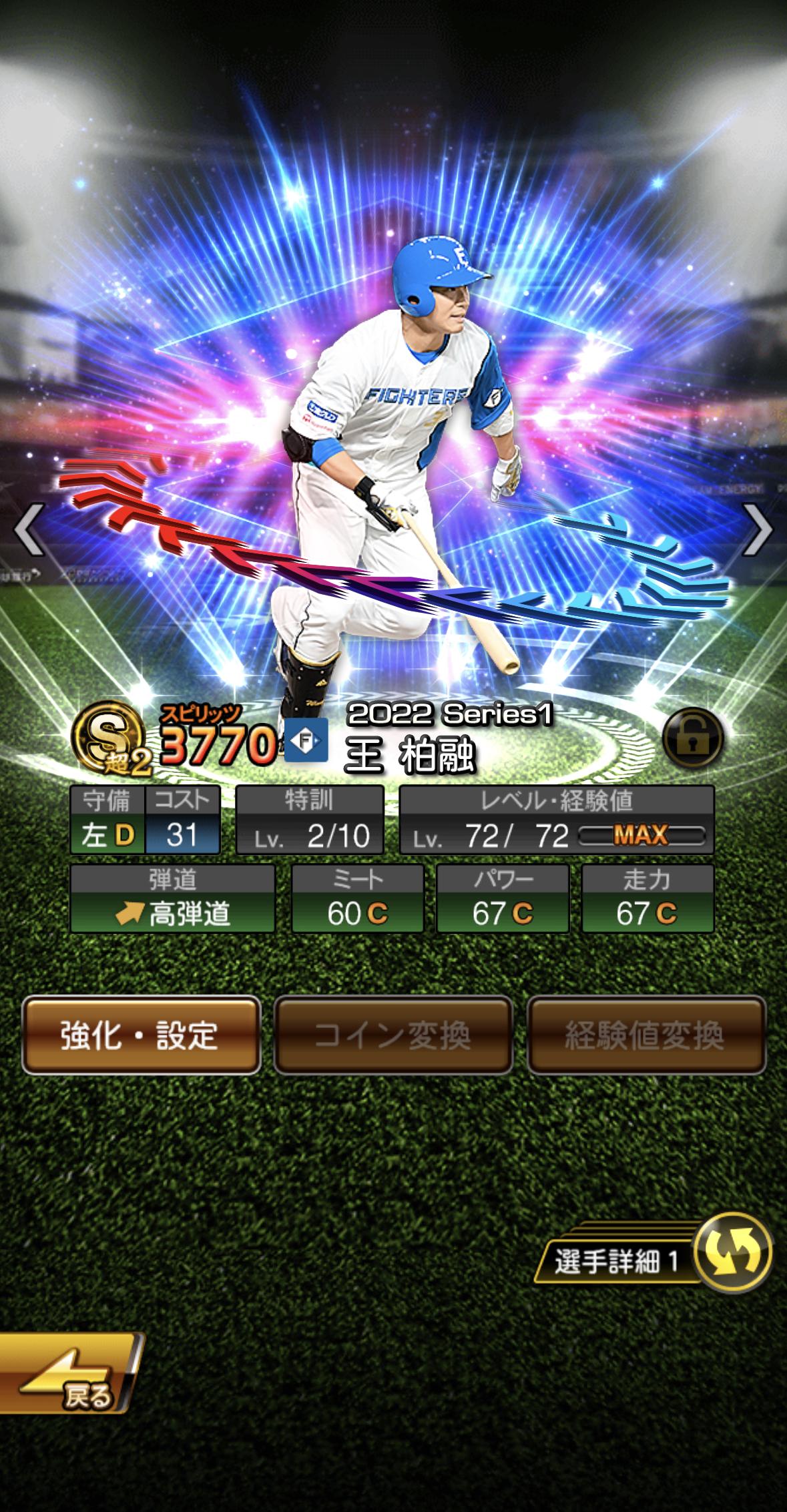The height and width of the screenshot is (1512, 787).
Task: Open 強化・設定 menu
Action: 141,1035
